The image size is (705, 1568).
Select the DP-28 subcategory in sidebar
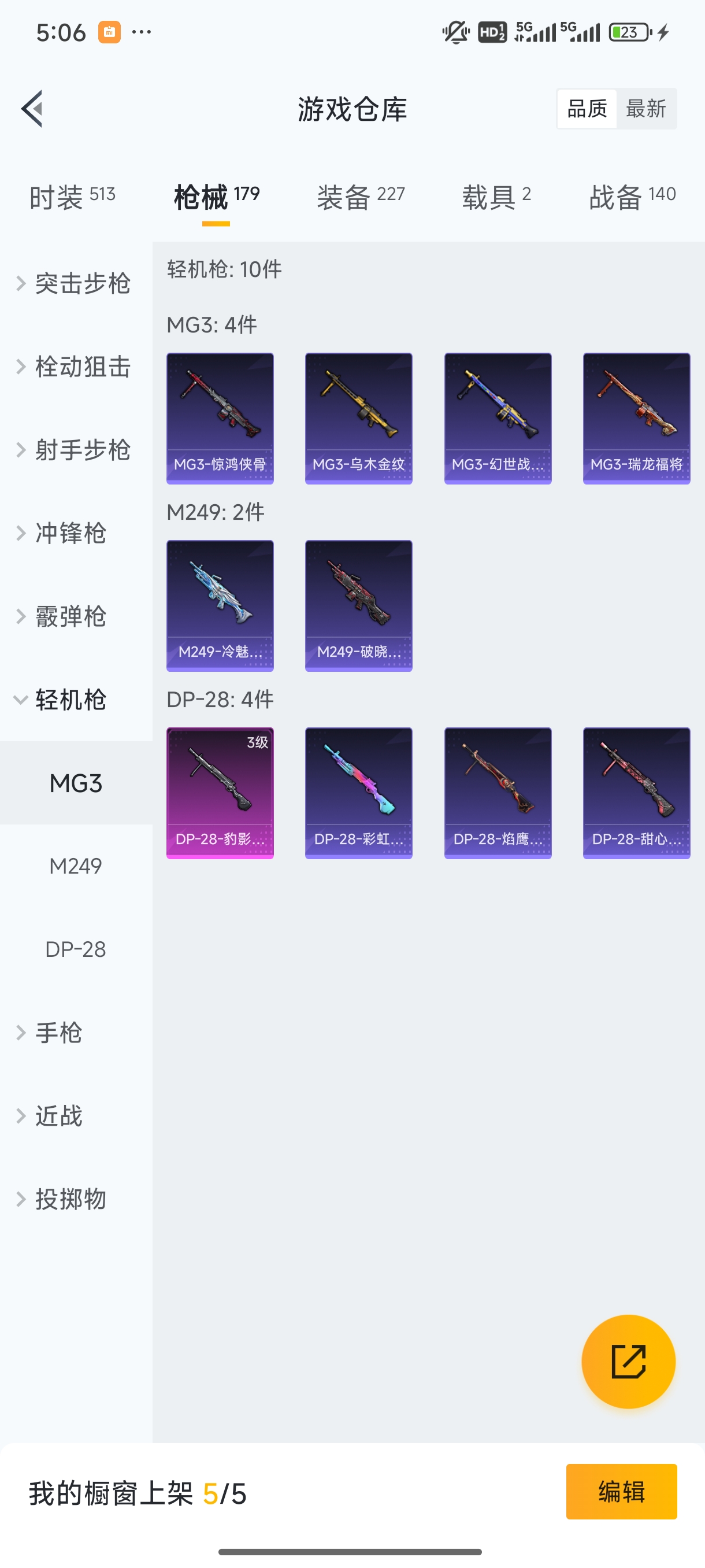pos(76,949)
